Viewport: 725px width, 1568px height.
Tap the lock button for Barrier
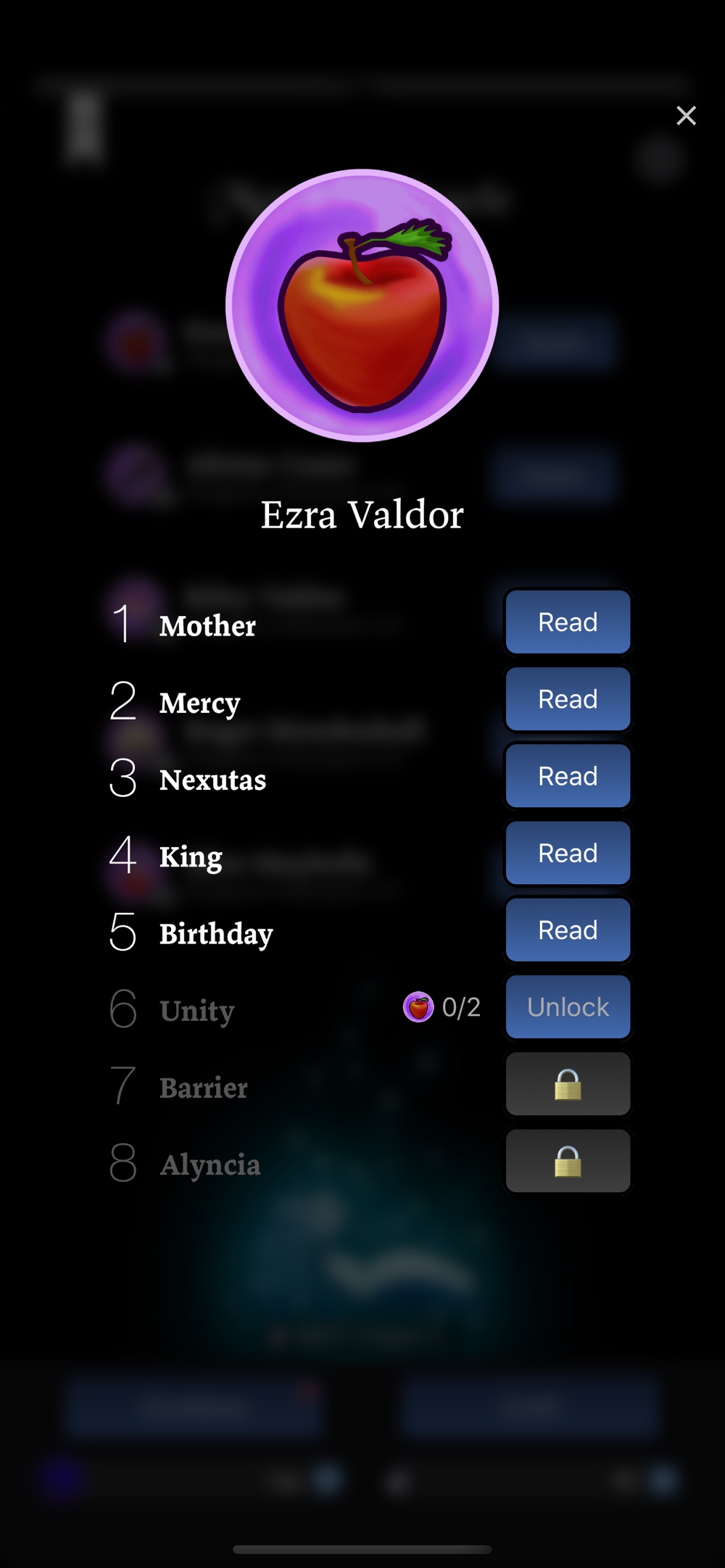click(568, 1084)
